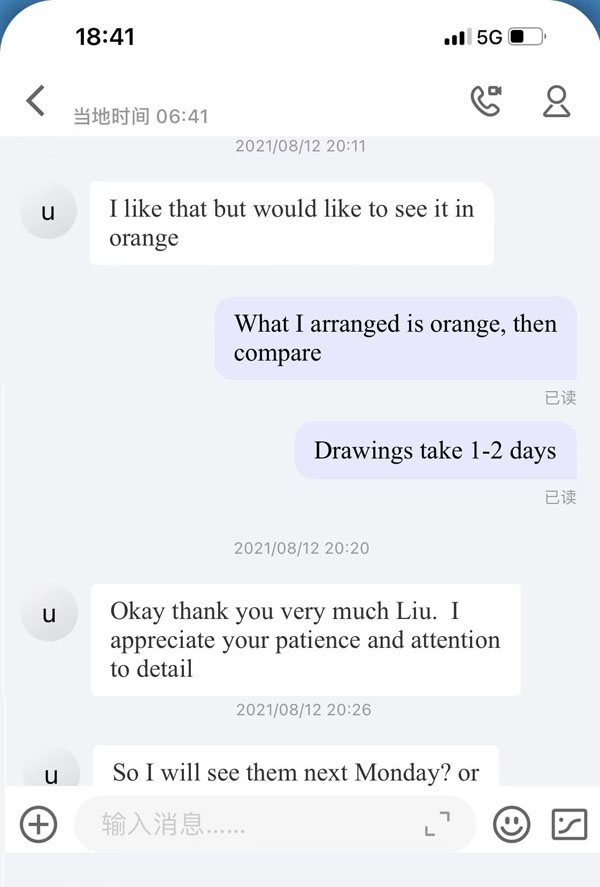Open the contact profile icon
The width and height of the screenshot is (600, 887).
(x=556, y=101)
